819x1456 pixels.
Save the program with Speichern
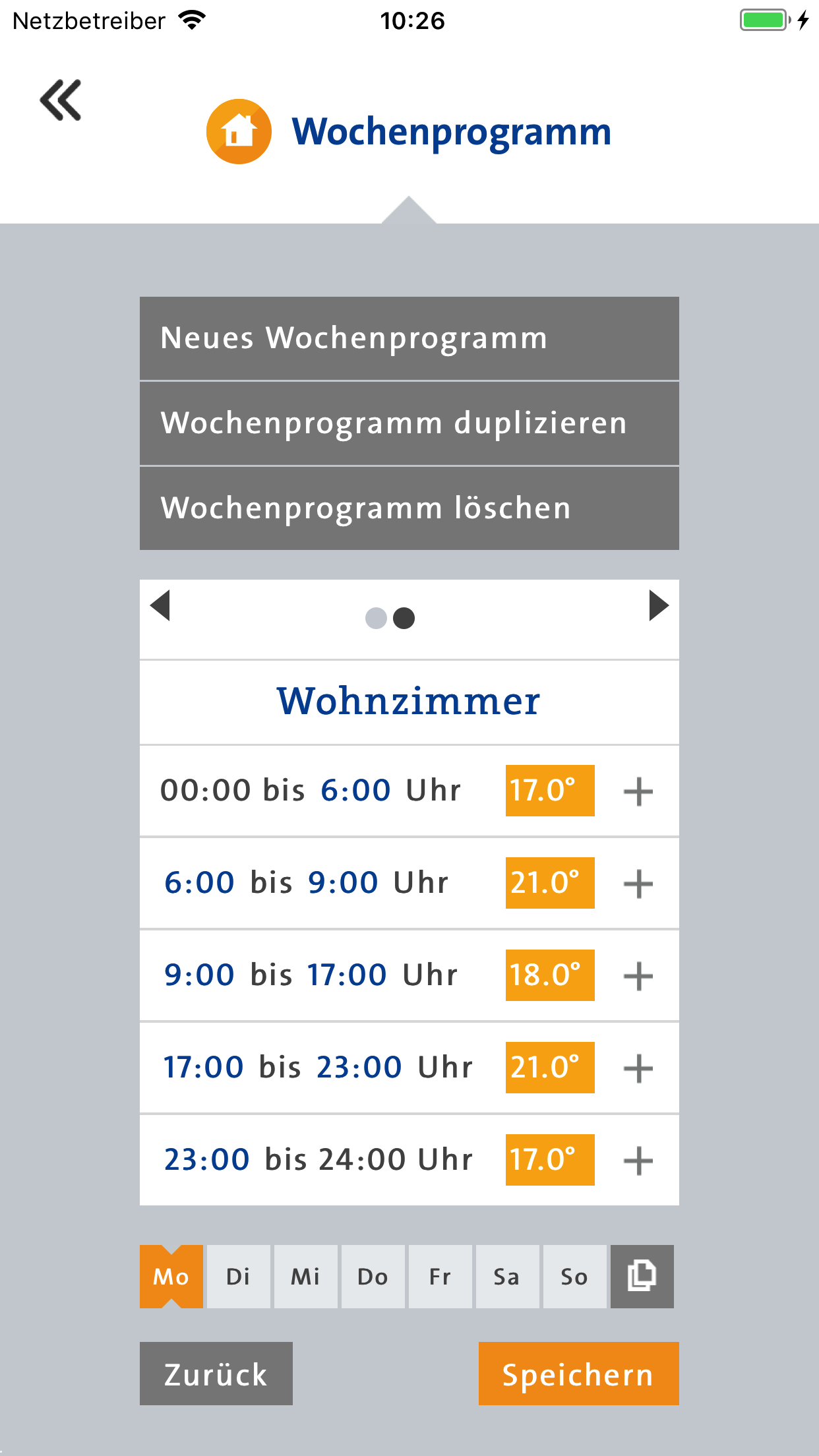[579, 1374]
